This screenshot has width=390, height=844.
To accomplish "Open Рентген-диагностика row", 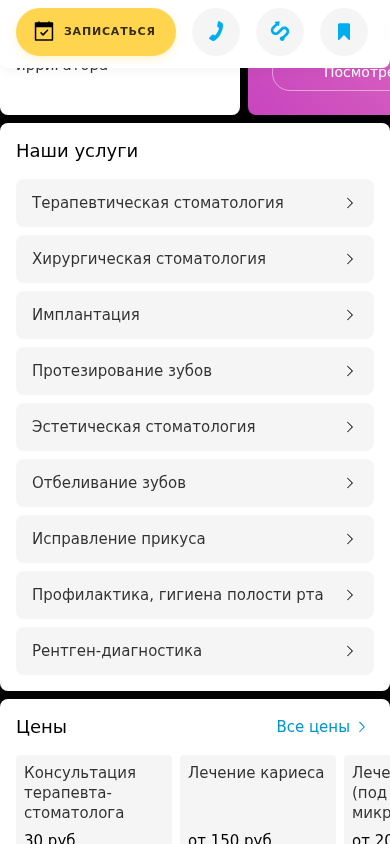I will tap(195, 651).
